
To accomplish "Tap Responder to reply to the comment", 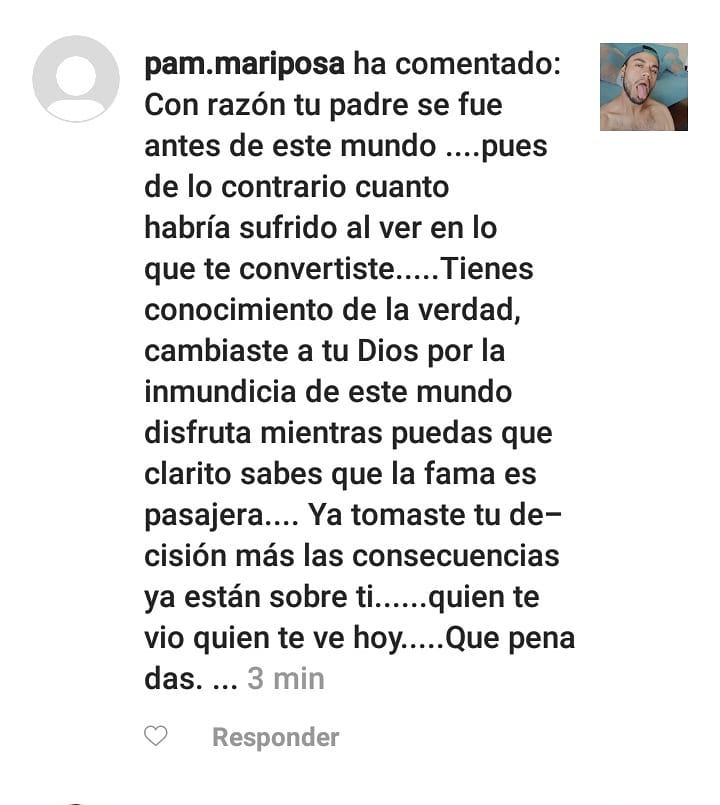I will tap(275, 738).
